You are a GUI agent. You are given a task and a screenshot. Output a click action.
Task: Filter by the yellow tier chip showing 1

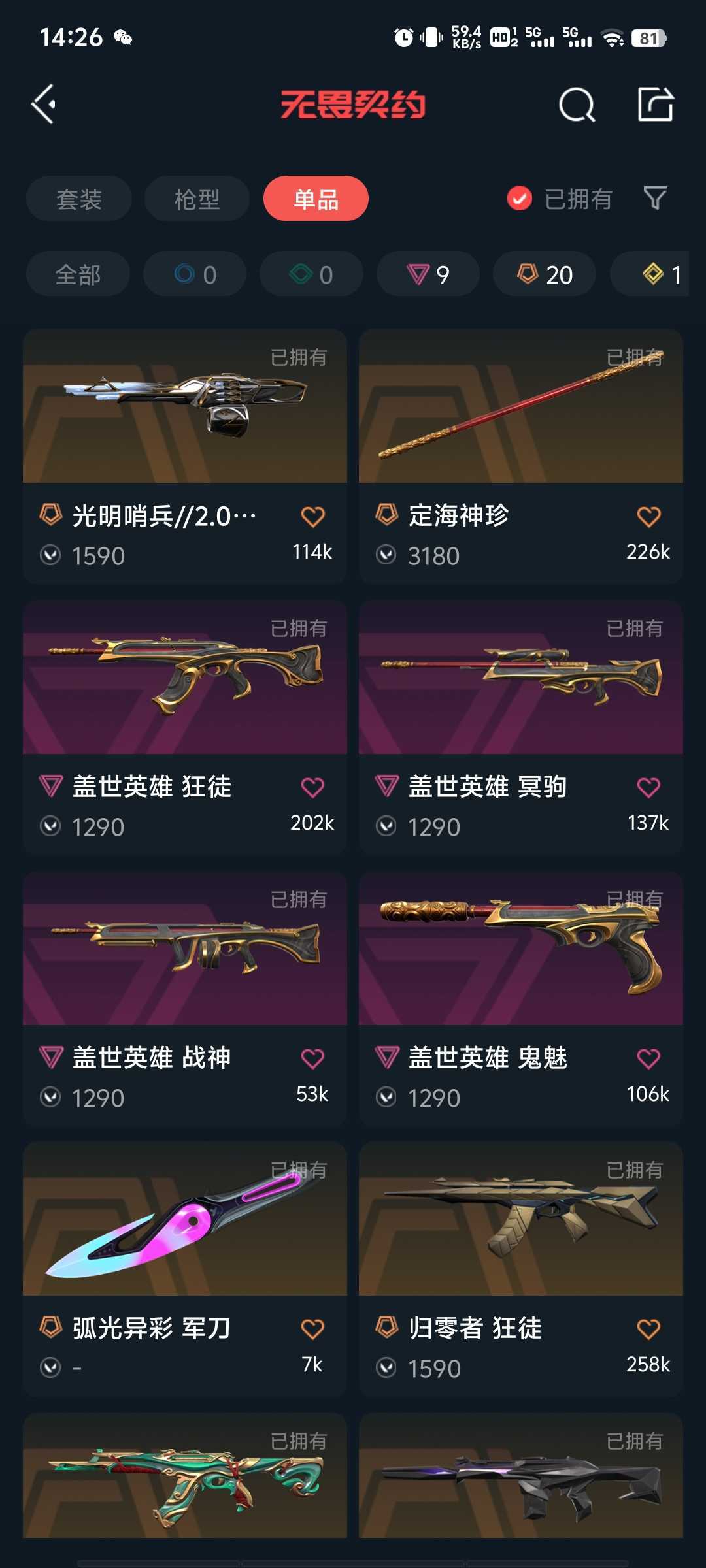tap(650, 274)
